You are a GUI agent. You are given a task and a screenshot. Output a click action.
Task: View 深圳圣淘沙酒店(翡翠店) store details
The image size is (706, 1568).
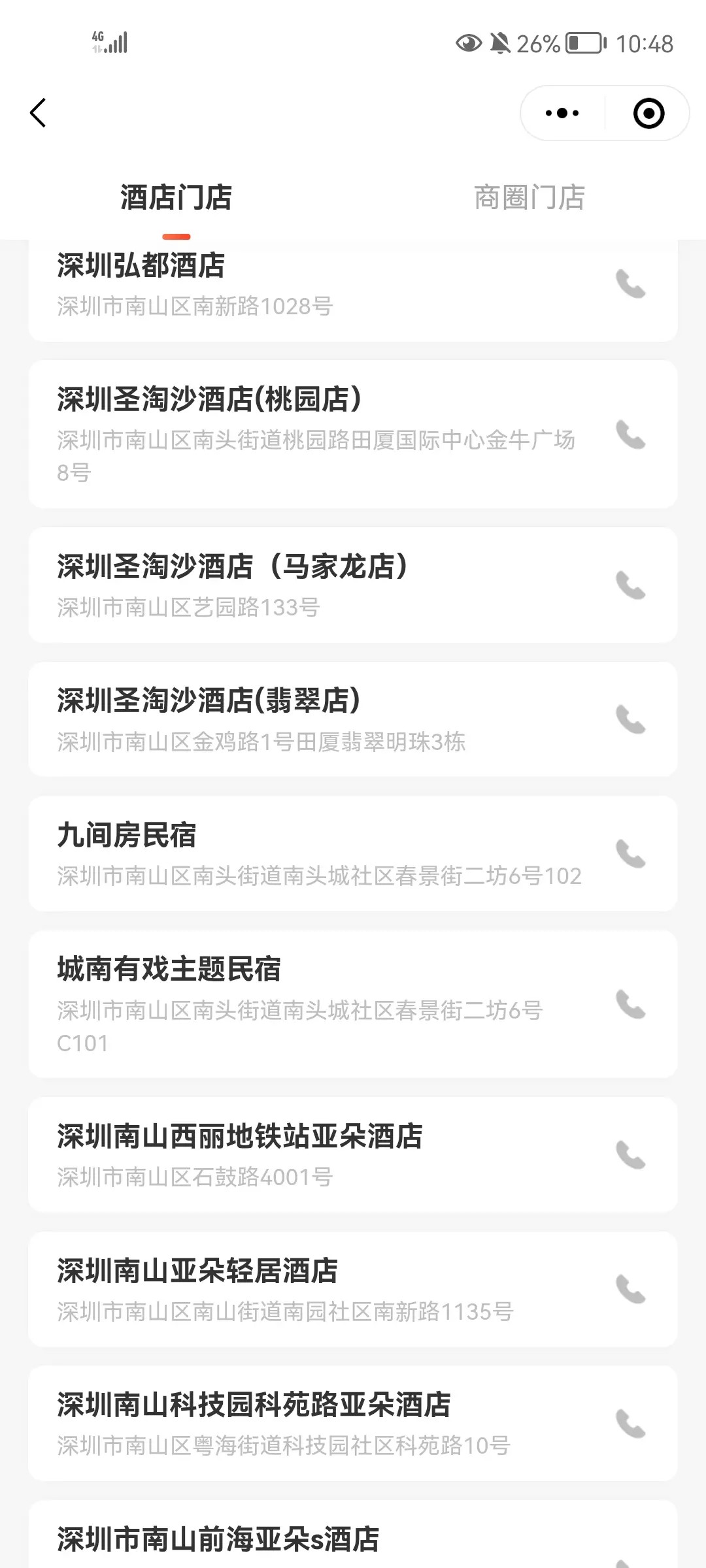[314, 719]
